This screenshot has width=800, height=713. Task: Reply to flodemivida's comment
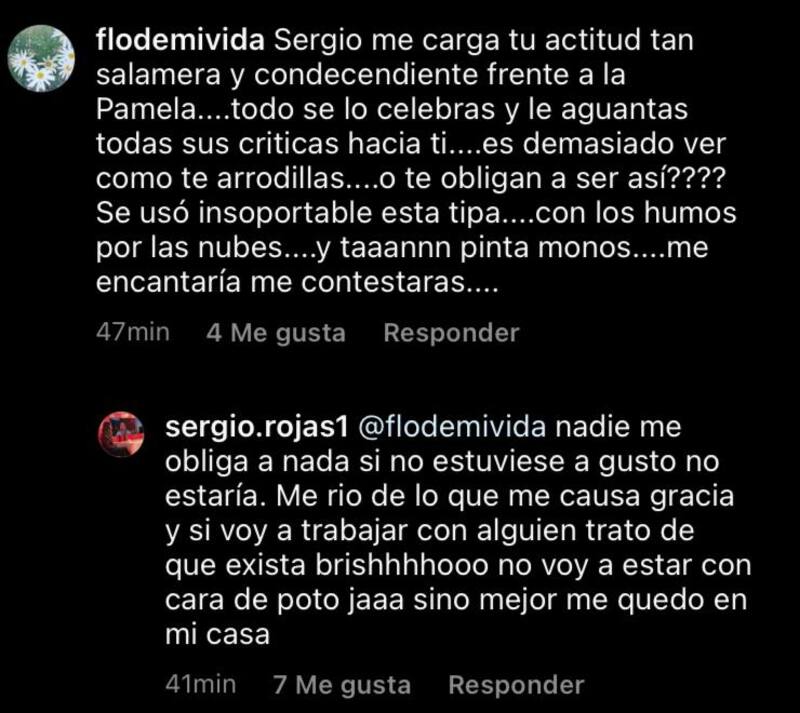point(451,333)
